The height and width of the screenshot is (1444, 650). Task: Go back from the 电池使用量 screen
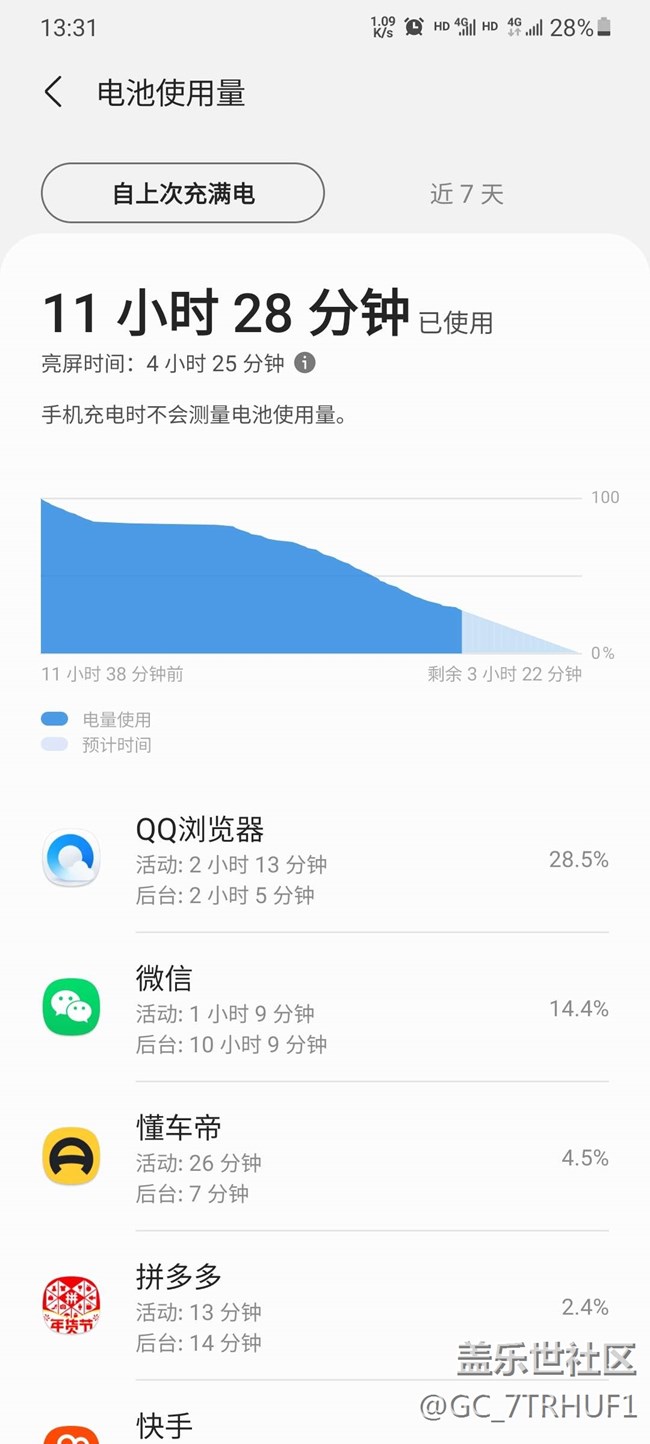53,93
